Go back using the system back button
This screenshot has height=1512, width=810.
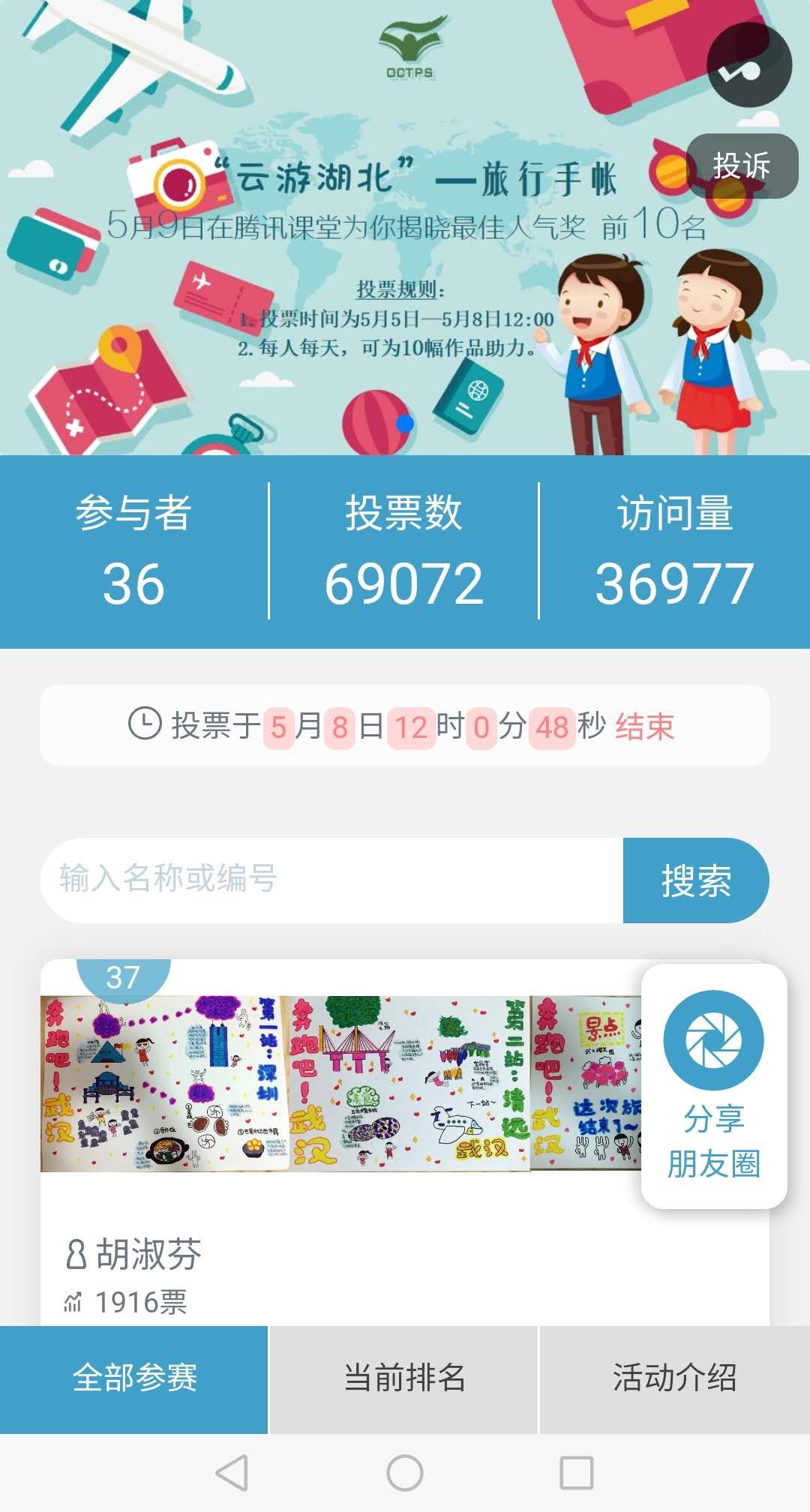[x=232, y=1473]
